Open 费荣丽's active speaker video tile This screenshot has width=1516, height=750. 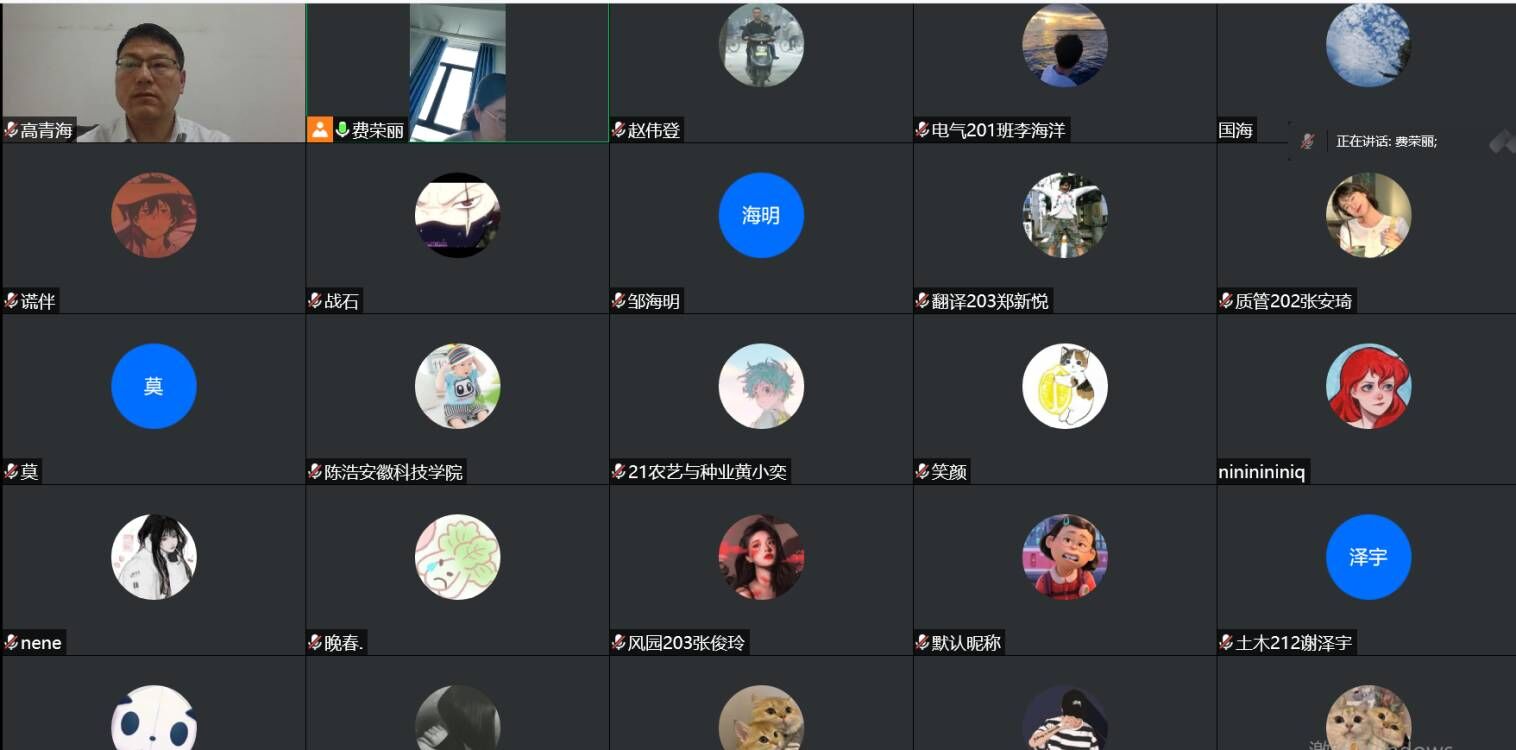pyautogui.click(x=457, y=72)
